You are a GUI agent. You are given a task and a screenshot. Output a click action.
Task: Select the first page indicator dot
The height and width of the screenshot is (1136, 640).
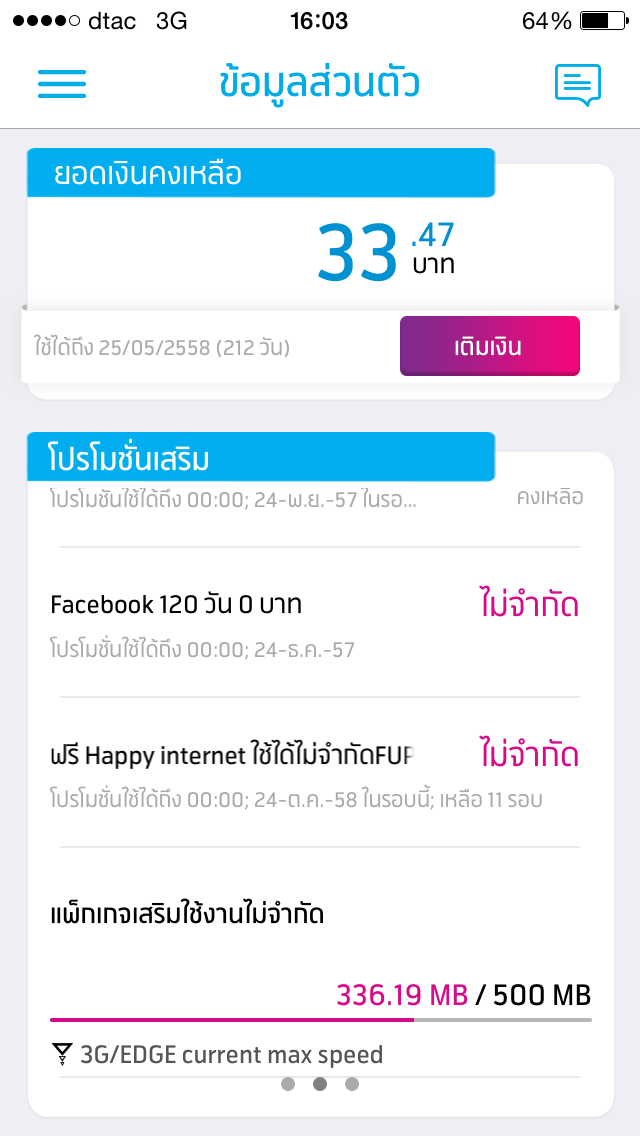288,1084
